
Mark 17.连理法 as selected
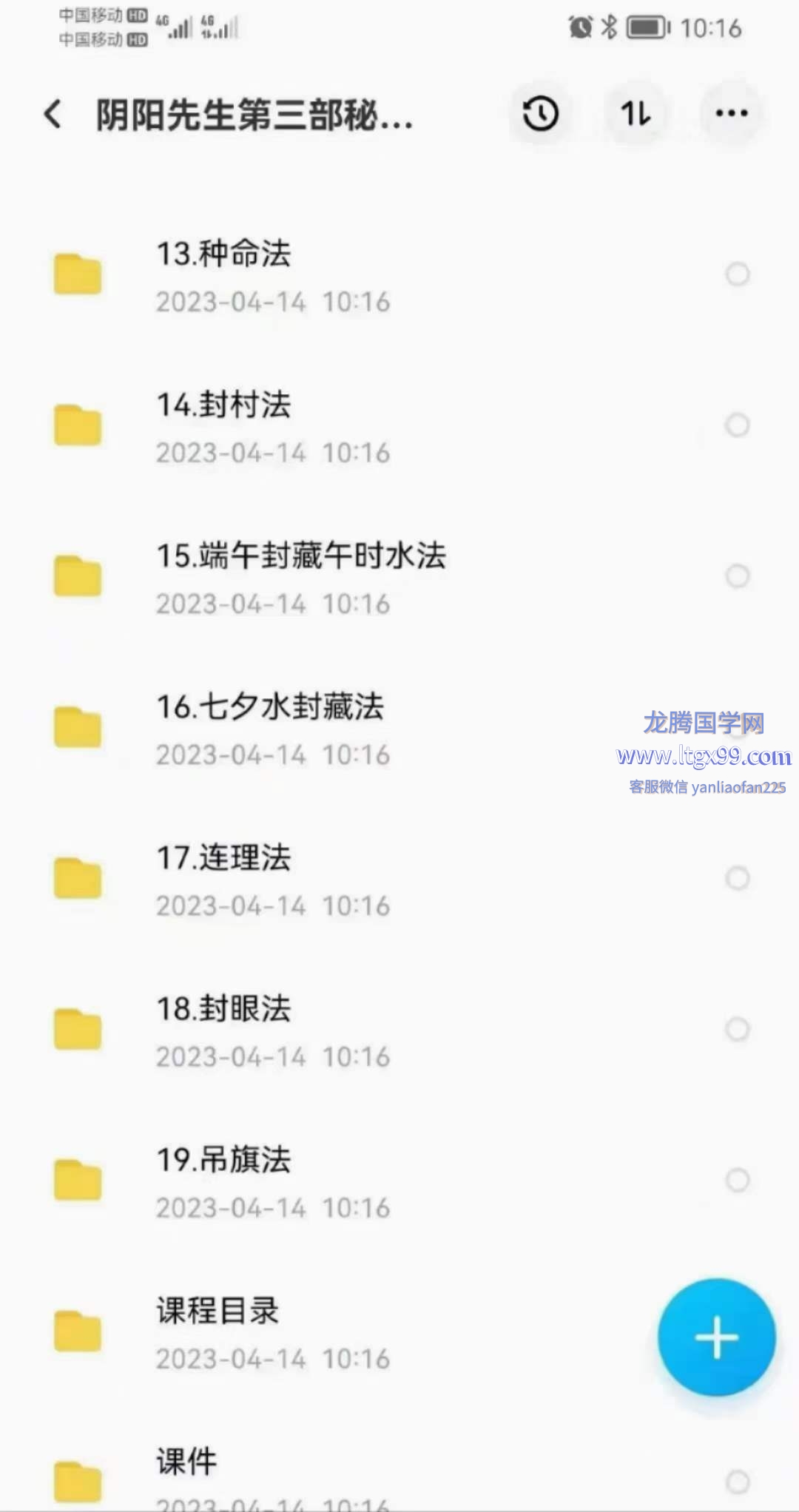coord(738,878)
